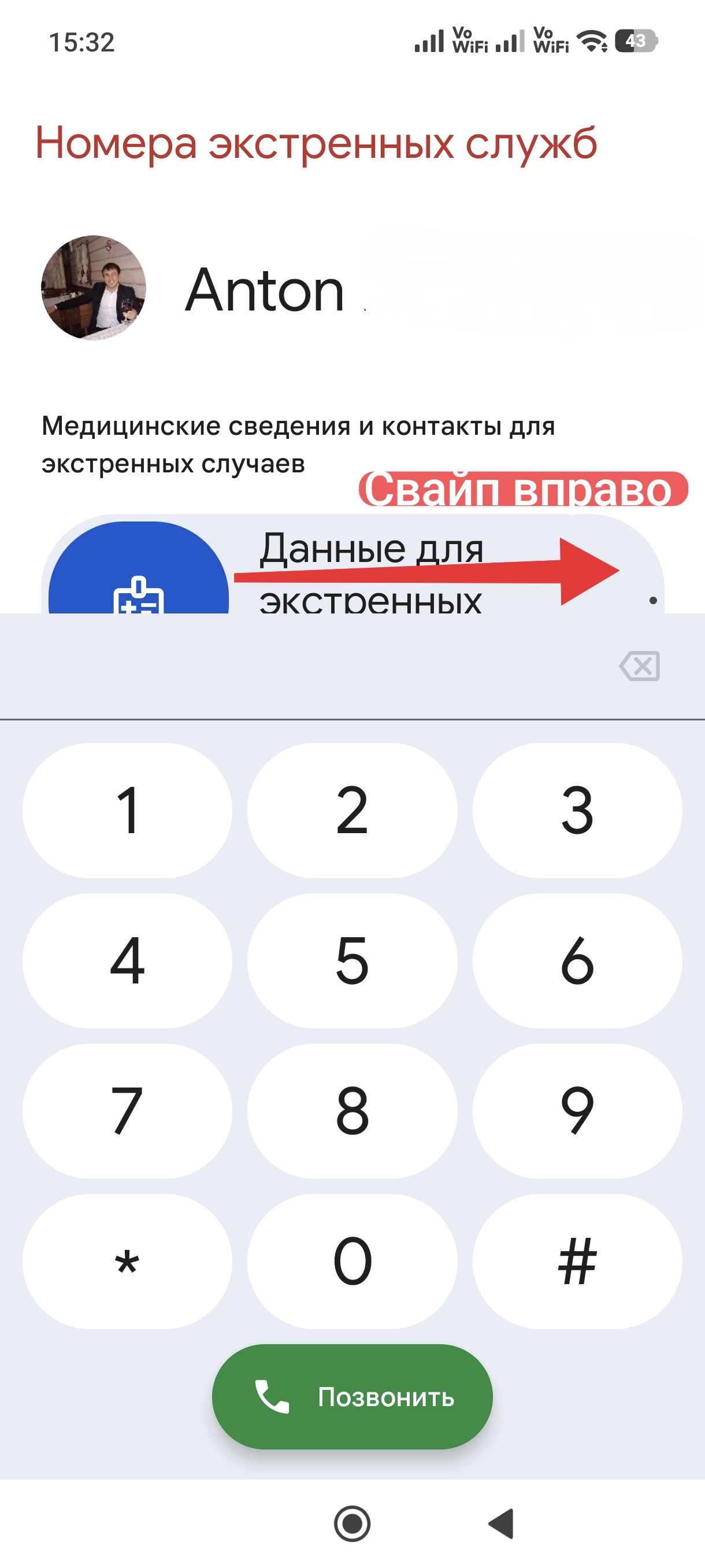Tap the 6 key
The width and height of the screenshot is (705, 1568).
[577, 960]
